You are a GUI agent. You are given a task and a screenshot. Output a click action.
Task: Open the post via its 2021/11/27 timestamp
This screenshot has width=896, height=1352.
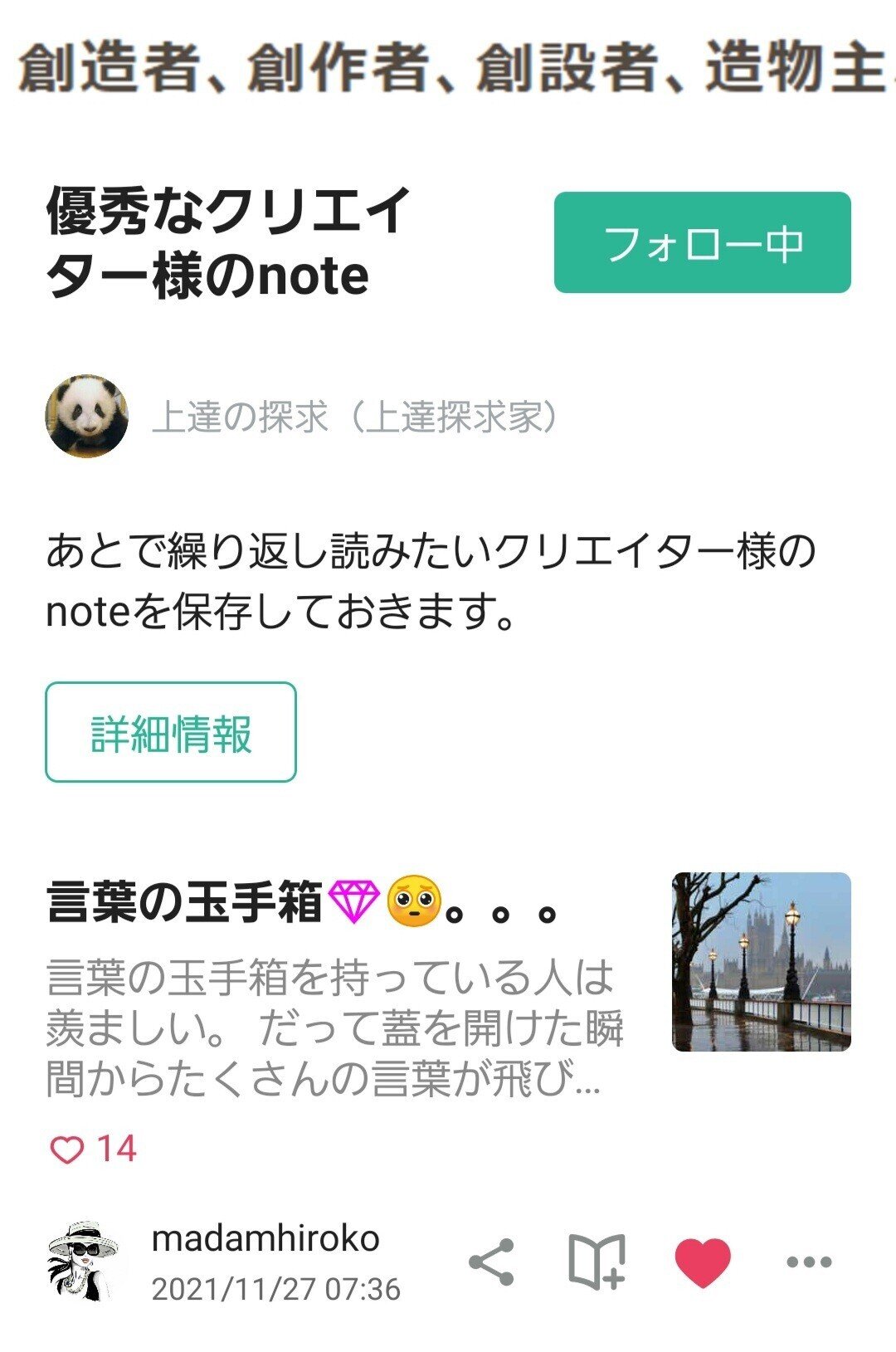click(274, 1289)
